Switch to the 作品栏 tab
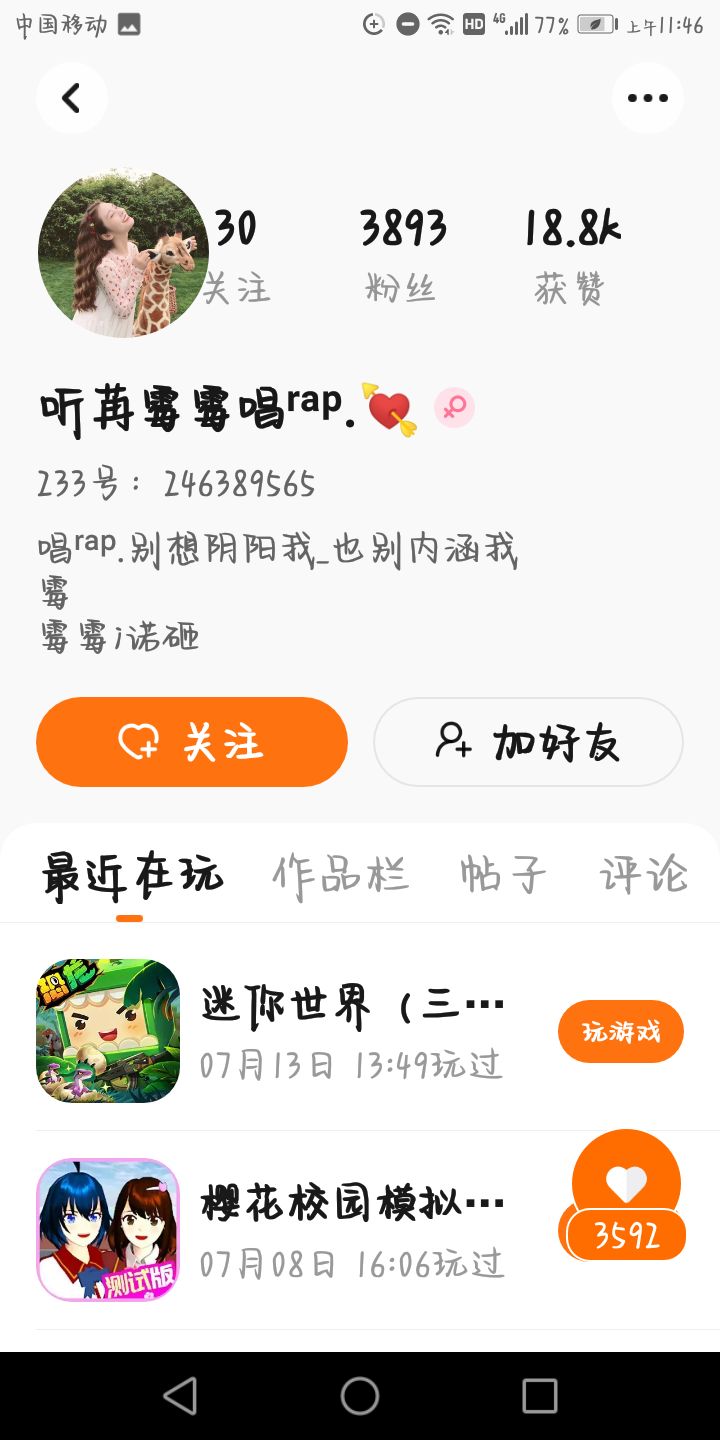The image size is (720, 1440). pos(340,875)
